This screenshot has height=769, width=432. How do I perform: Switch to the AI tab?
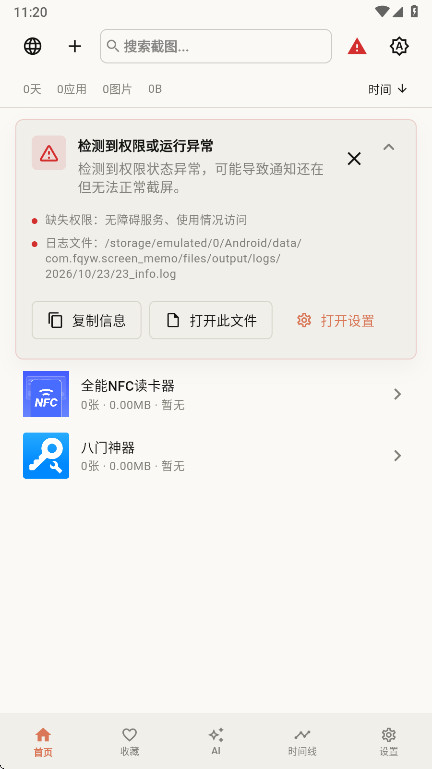(x=216, y=742)
